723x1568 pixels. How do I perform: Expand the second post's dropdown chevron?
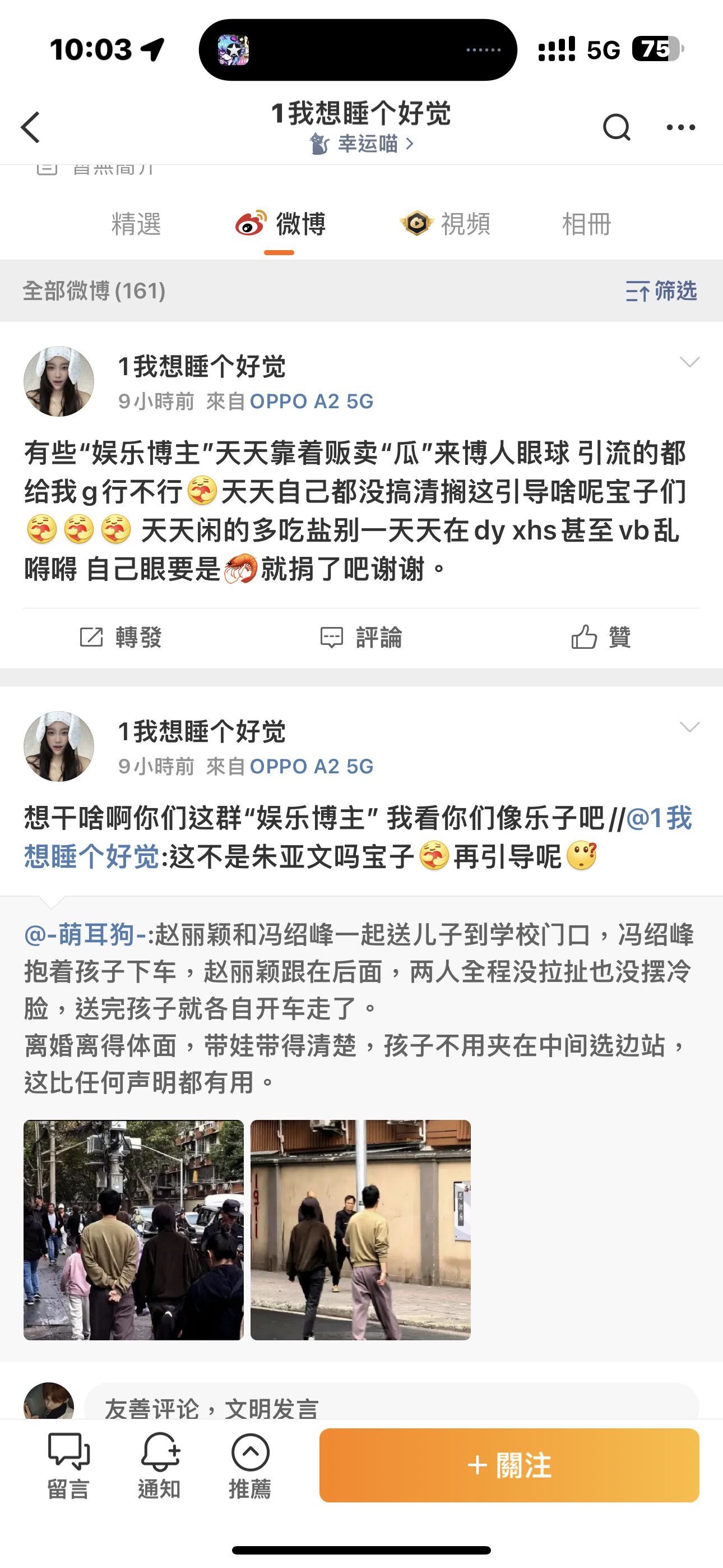(x=689, y=727)
